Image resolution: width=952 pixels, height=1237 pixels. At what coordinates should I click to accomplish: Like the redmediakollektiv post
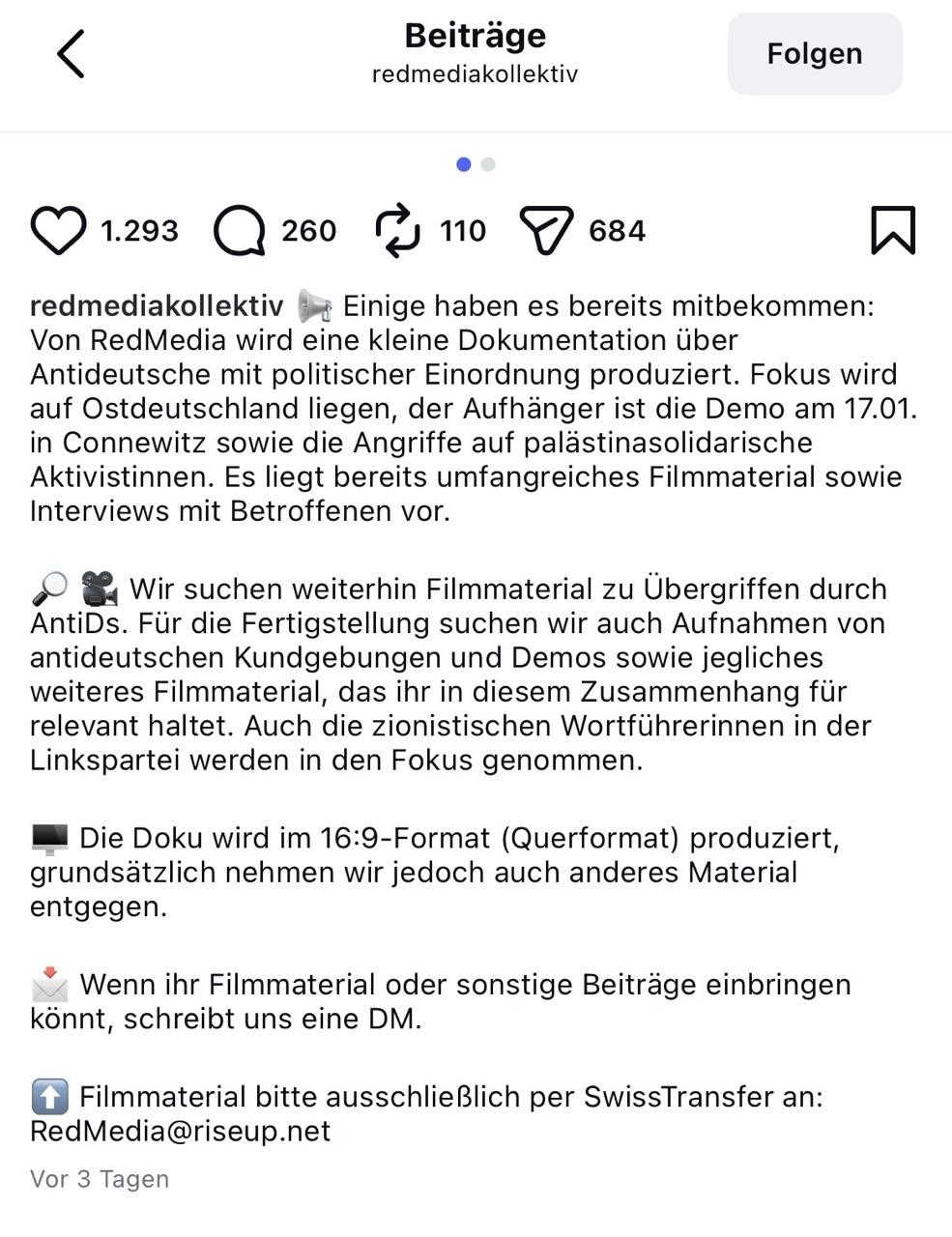click(59, 231)
